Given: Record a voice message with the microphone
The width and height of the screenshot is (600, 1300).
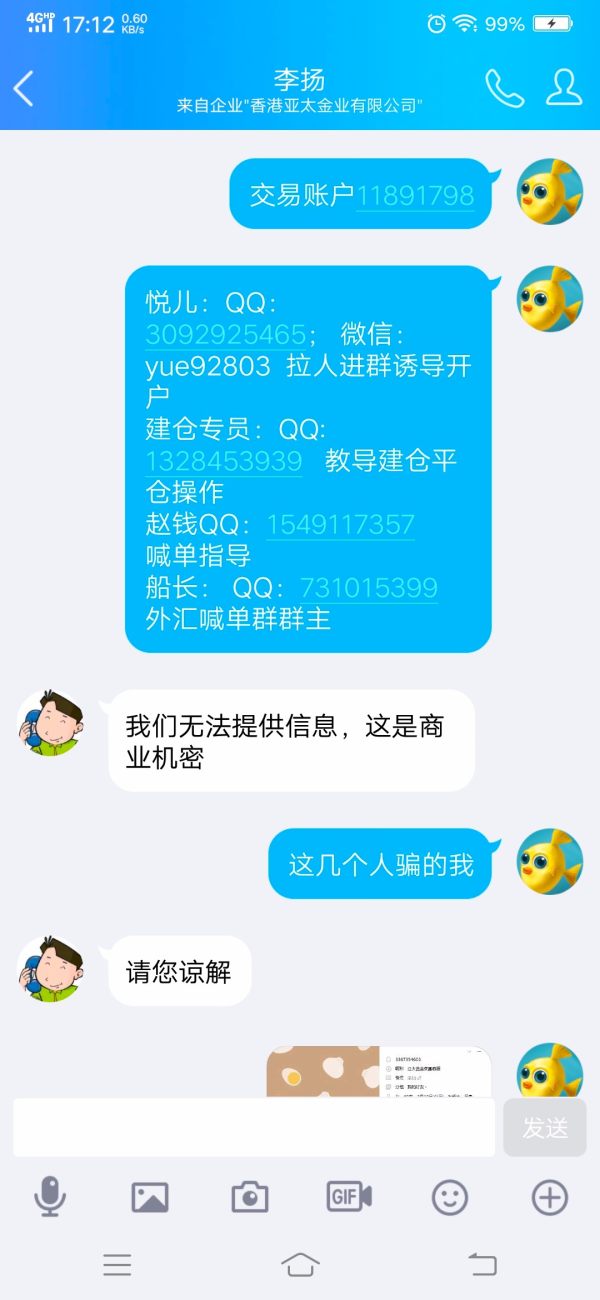Looking at the screenshot, I should pyautogui.click(x=50, y=1196).
